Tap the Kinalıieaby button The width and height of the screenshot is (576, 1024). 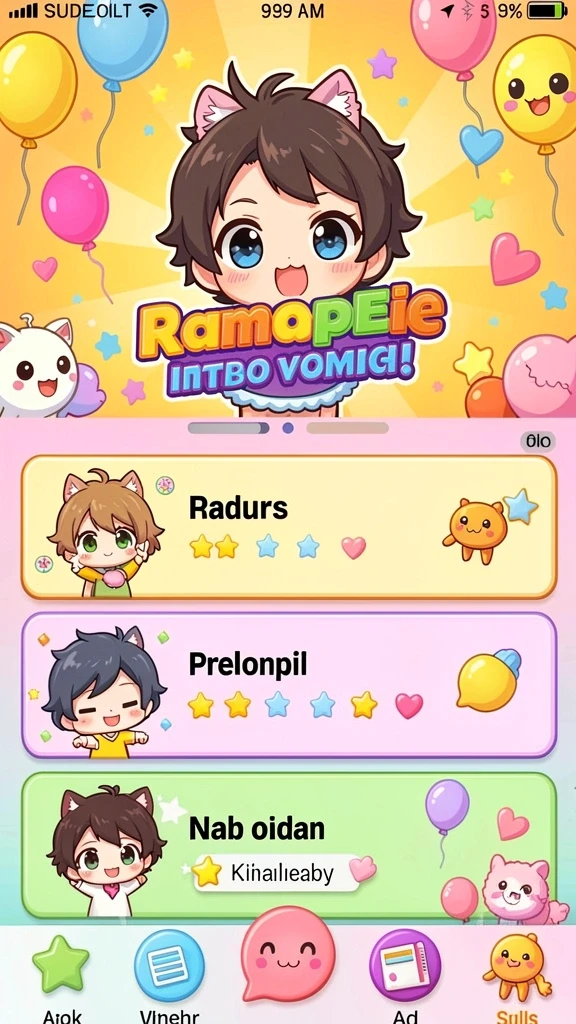277,872
